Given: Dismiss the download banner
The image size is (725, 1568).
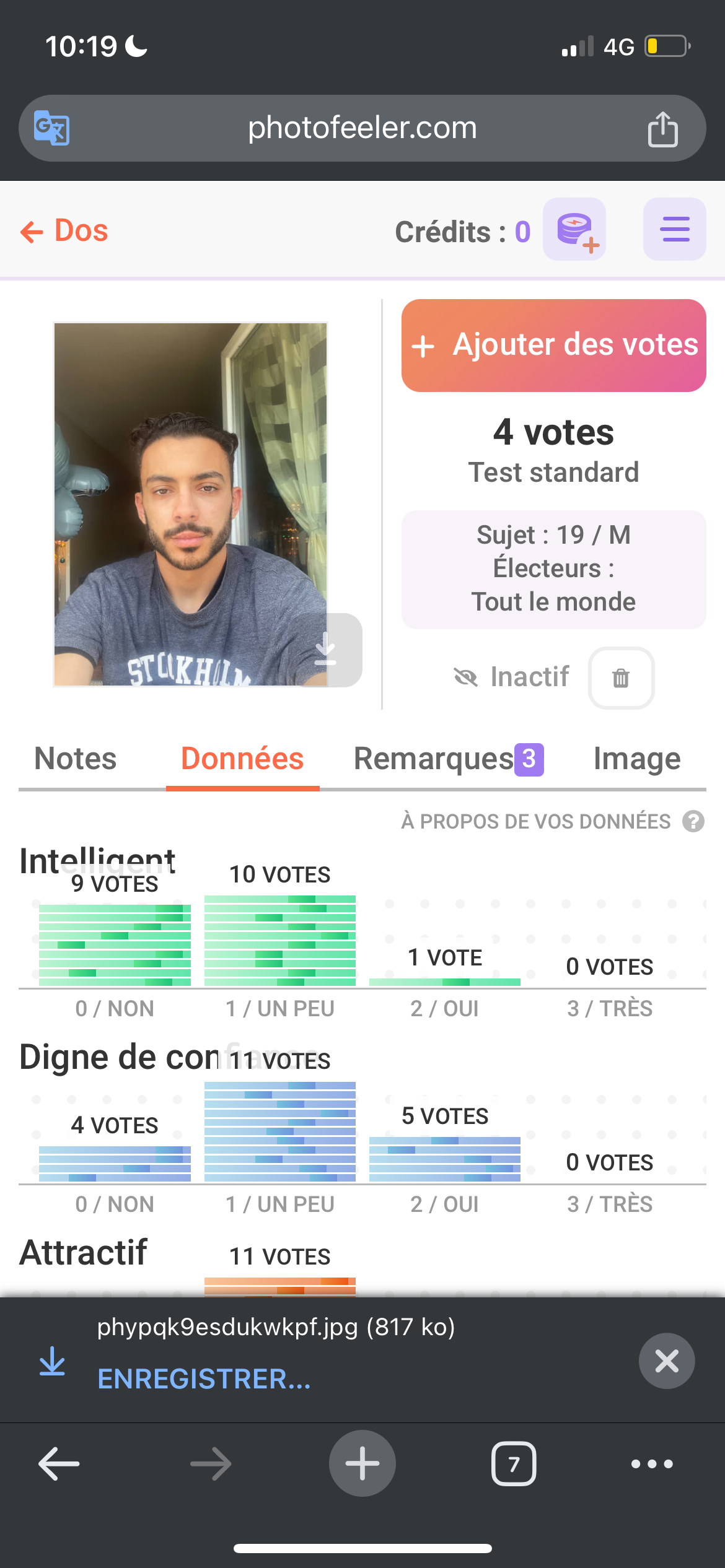Looking at the screenshot, I should tap(667, 1361).
